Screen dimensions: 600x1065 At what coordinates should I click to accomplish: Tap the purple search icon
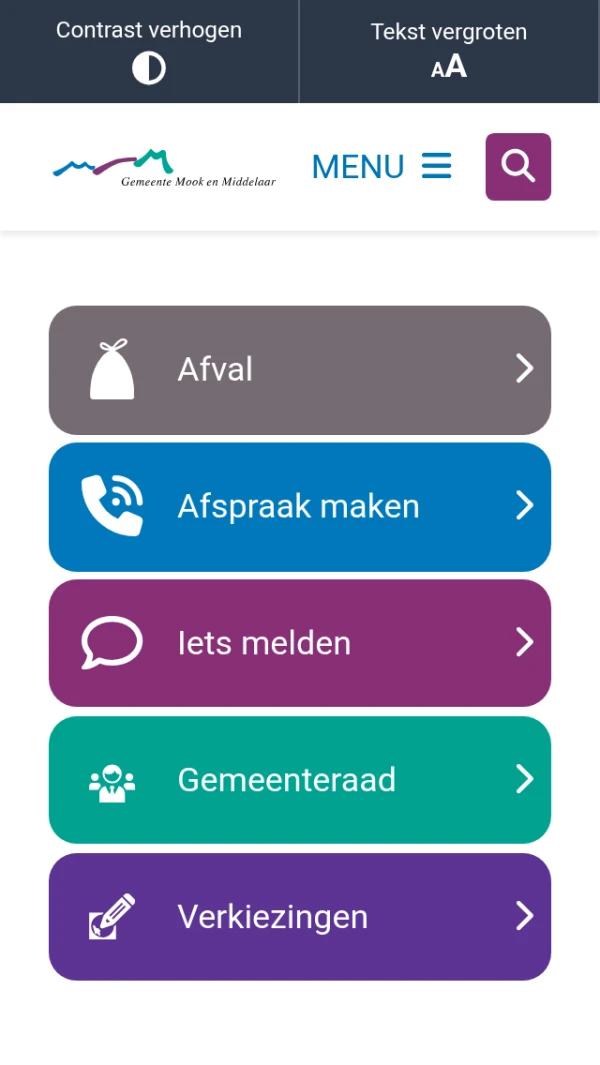[x=518, y=167]
